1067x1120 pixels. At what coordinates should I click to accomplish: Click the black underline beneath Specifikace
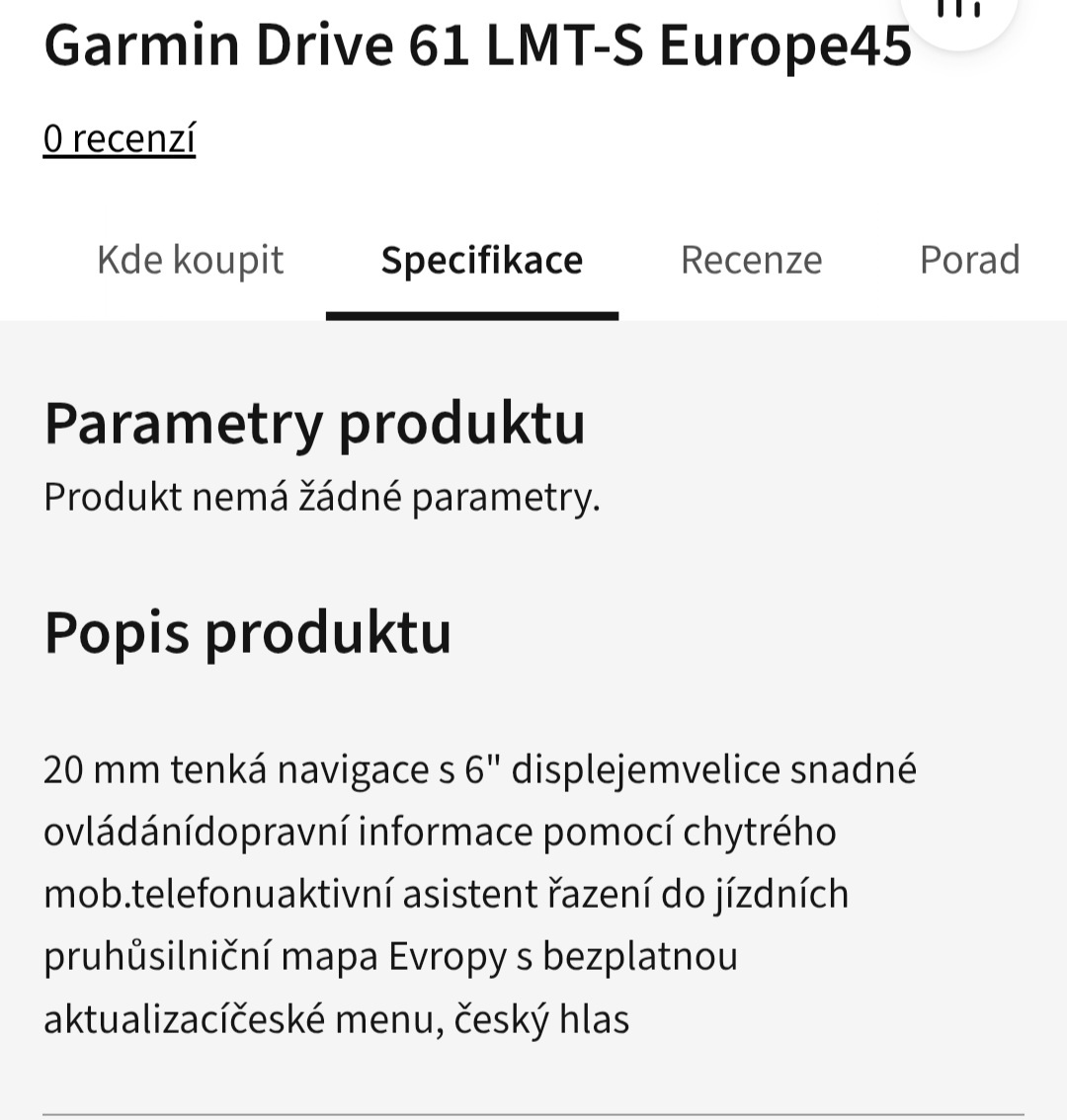(x=472, y=316)
